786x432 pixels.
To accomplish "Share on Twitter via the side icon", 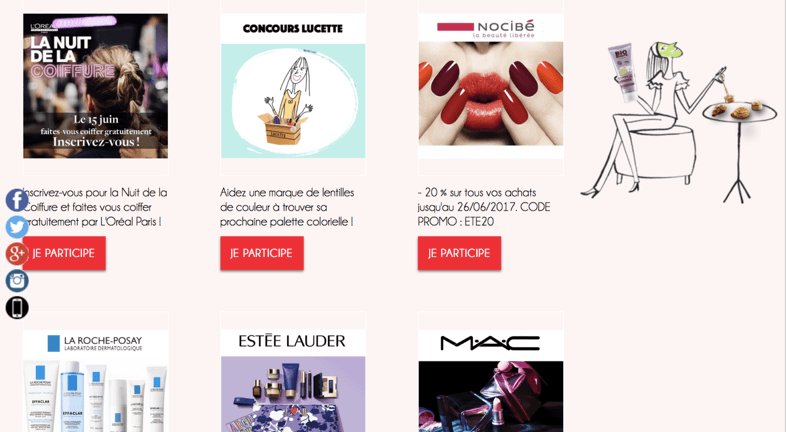I will coord(17,227).
